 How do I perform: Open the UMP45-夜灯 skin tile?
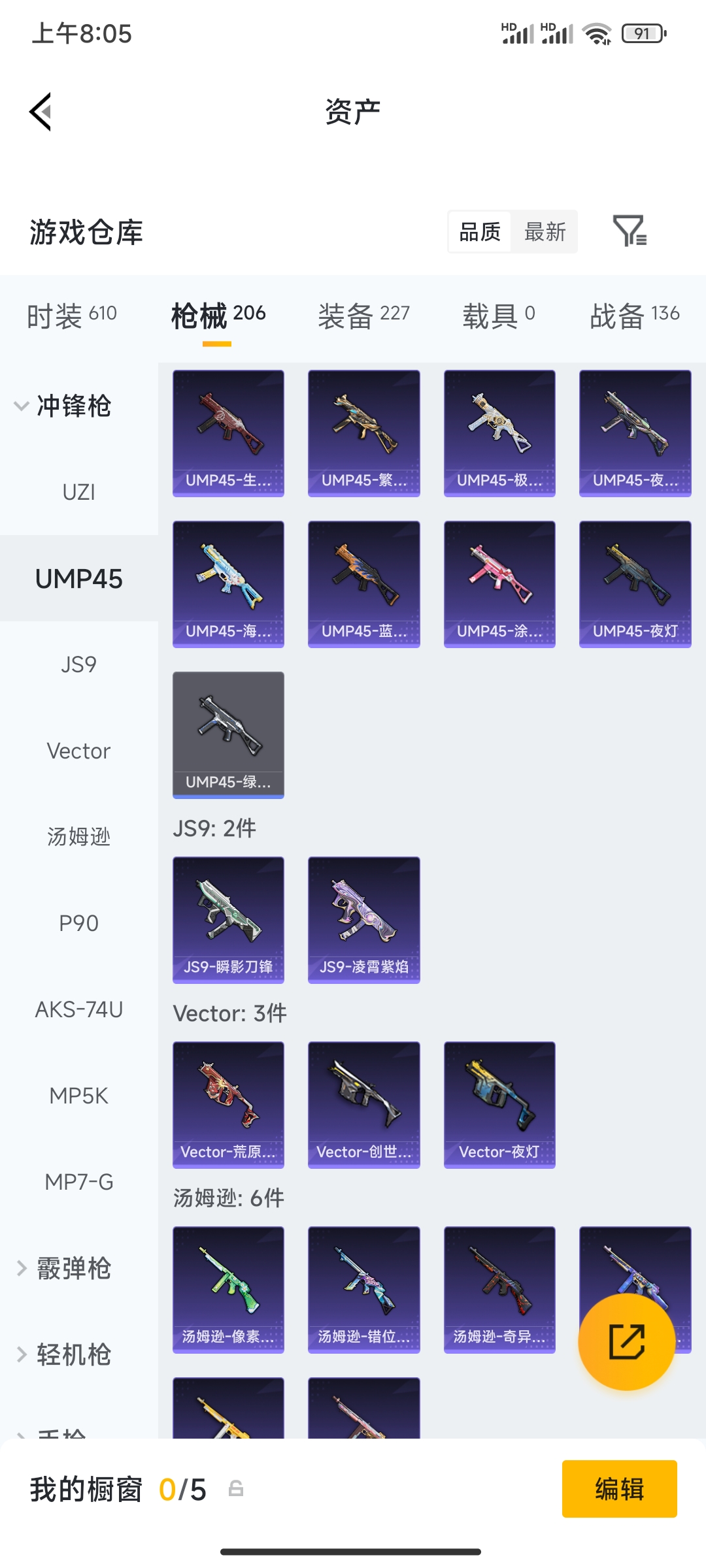click(x=635, y=584)
